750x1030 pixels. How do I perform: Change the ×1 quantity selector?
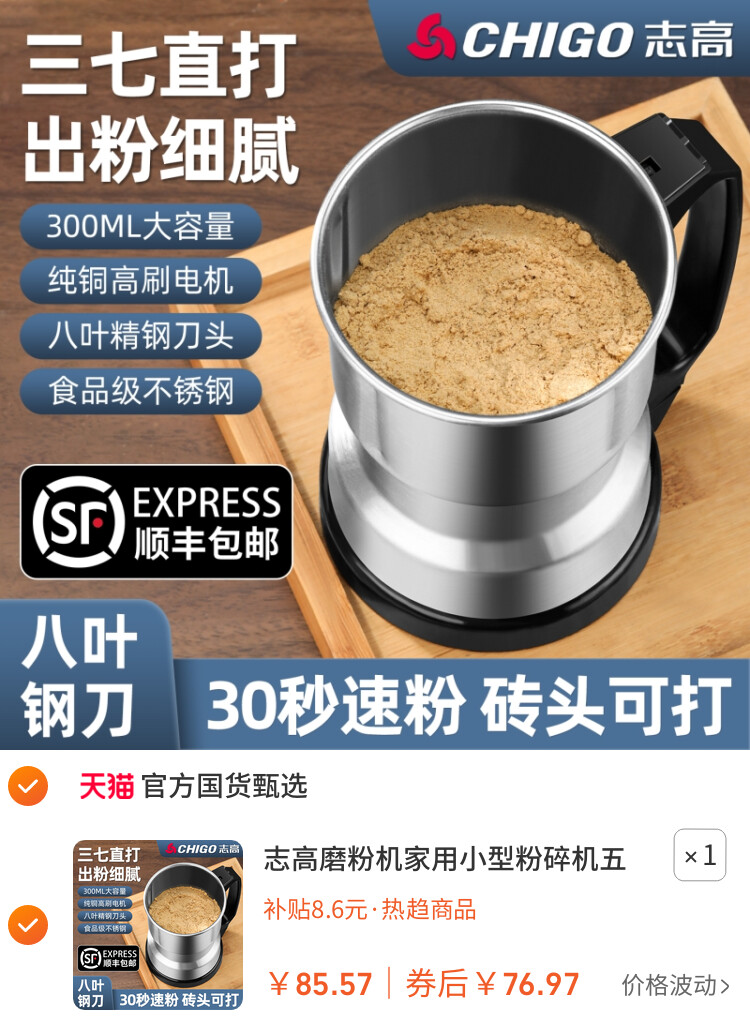coord(700,856)
